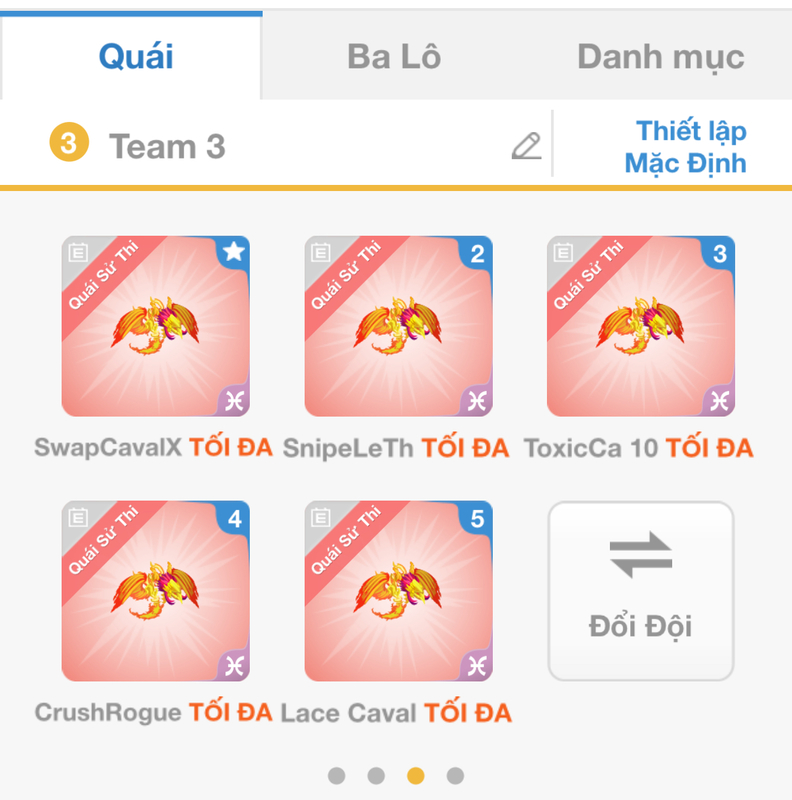Open the ToxicCa 10 monster card
The width and height of the screenshot is (792, 800).
640,326
